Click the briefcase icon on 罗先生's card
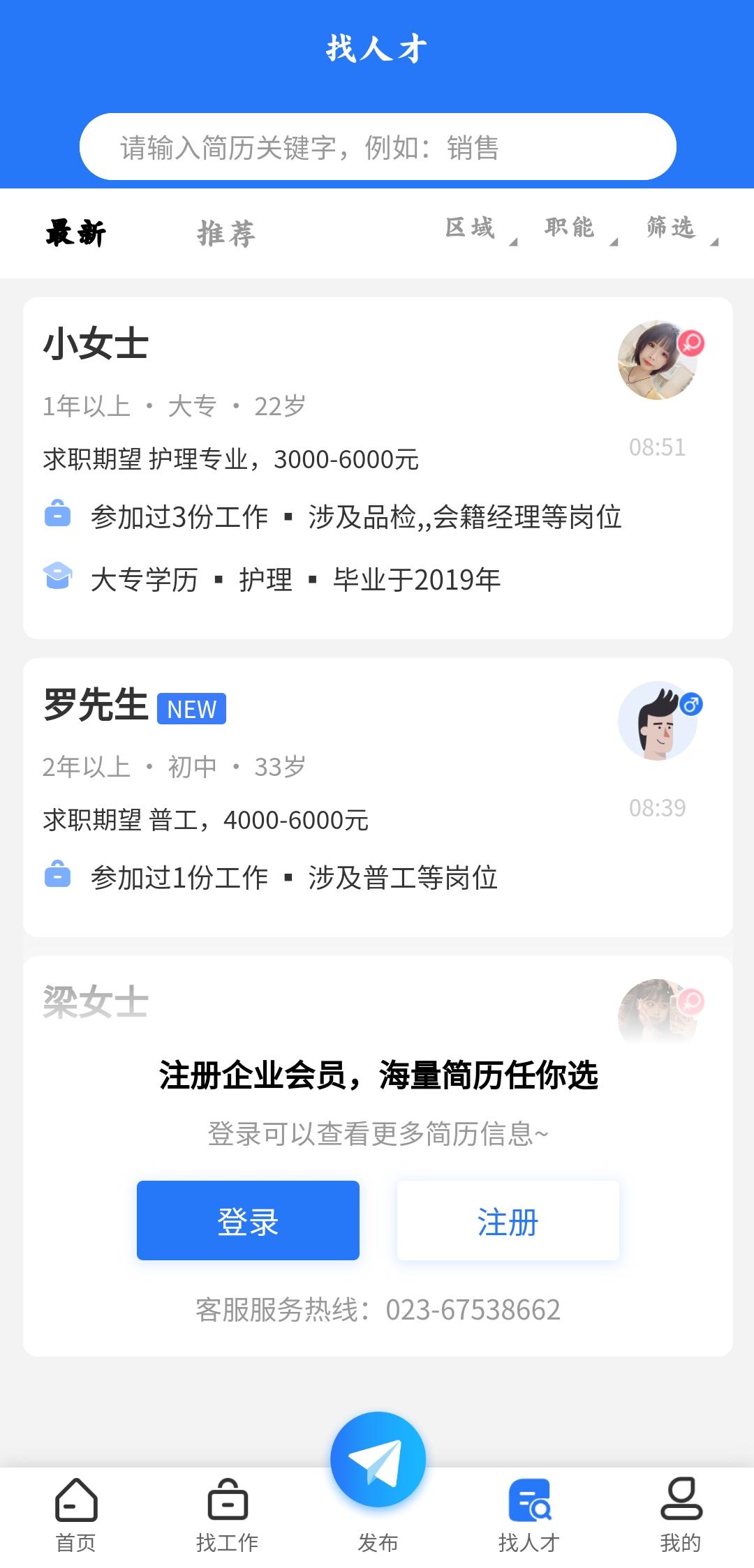 [x=59, y=877]
